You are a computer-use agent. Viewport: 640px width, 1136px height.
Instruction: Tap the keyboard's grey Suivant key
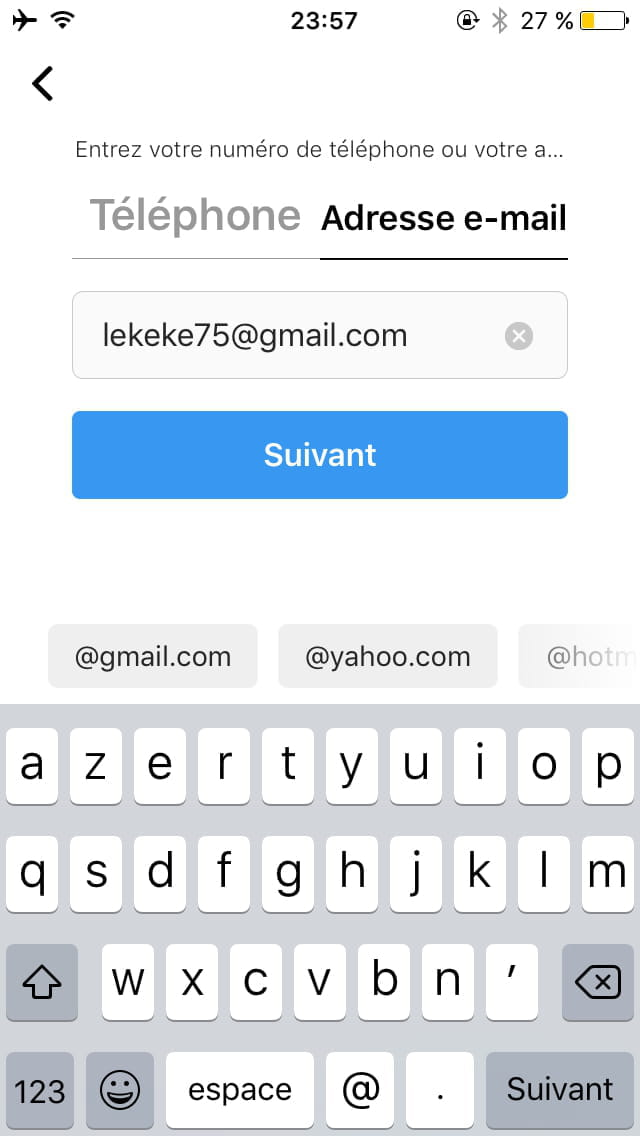(x=560, y=1090)
